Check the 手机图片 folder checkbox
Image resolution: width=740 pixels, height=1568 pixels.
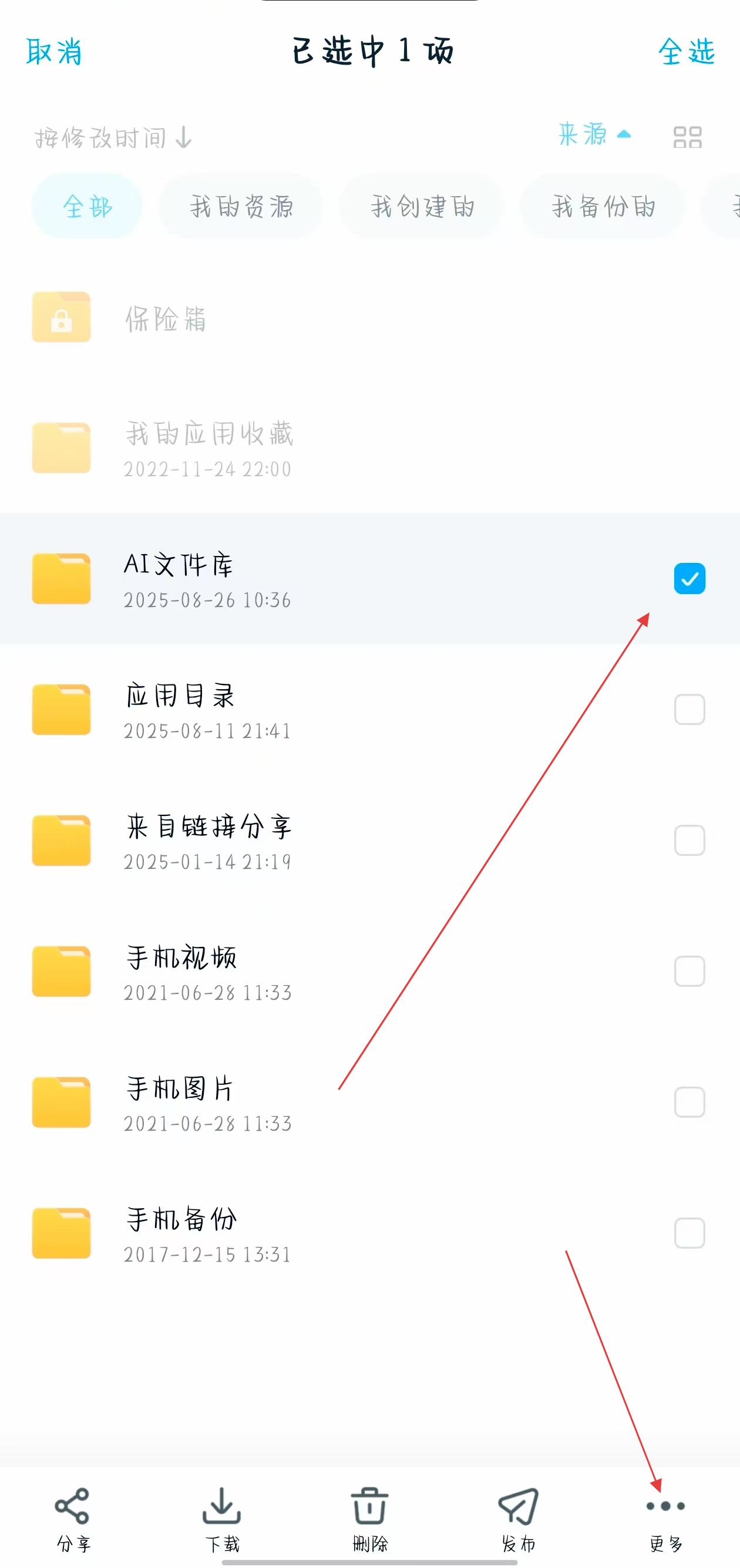click(689, 1102)
